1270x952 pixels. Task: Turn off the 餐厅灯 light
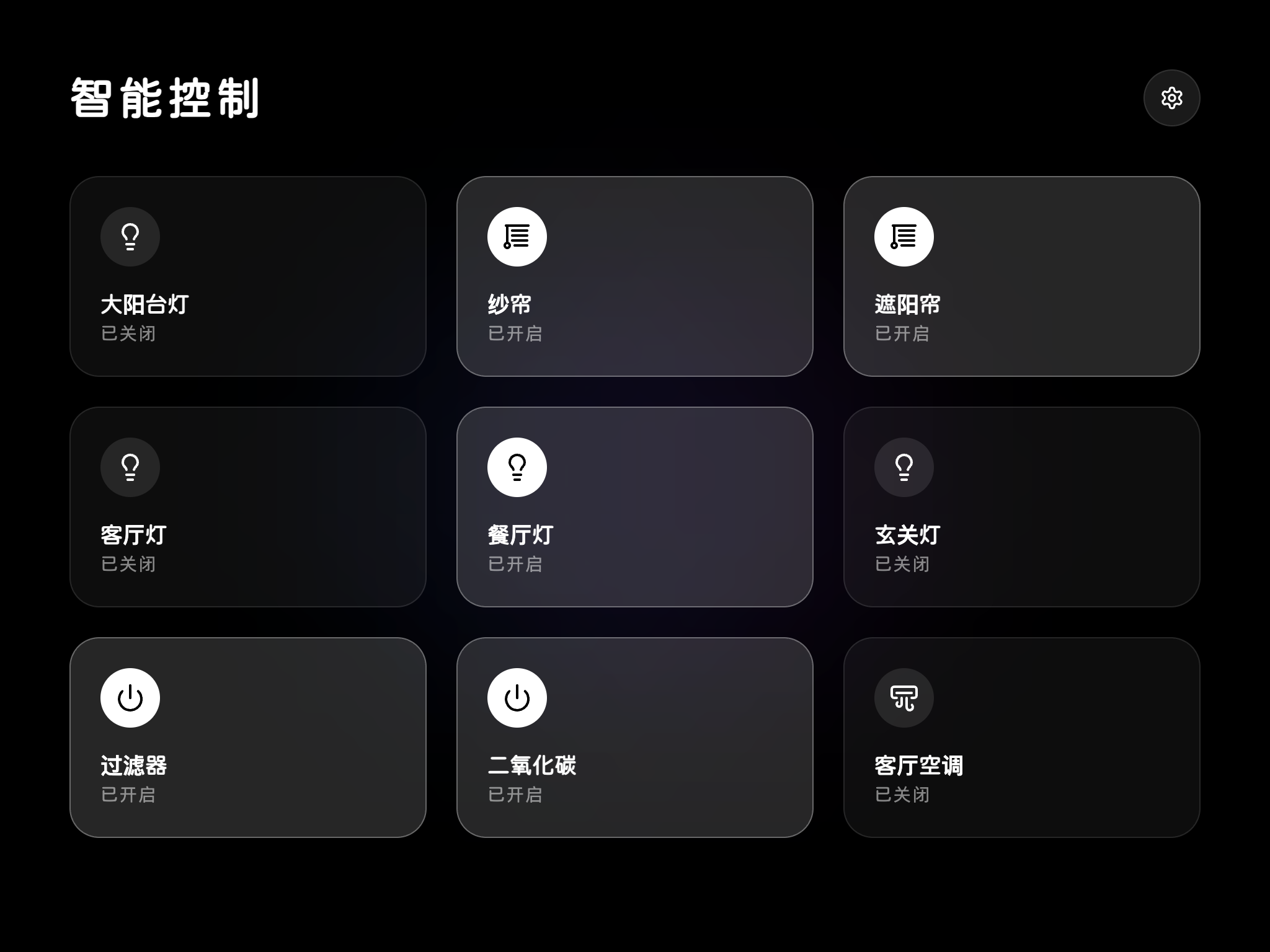tap(517, 467)
